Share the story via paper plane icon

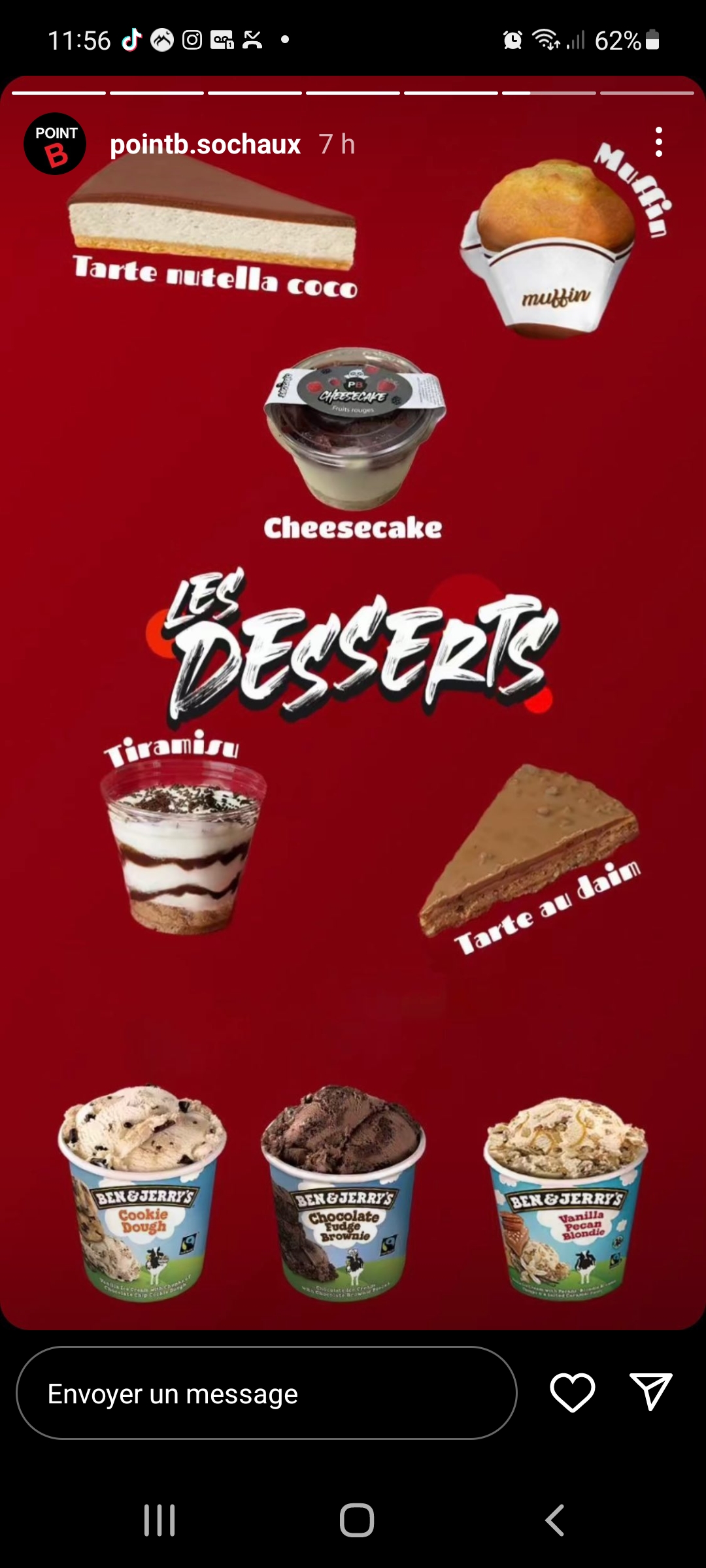650,1391
